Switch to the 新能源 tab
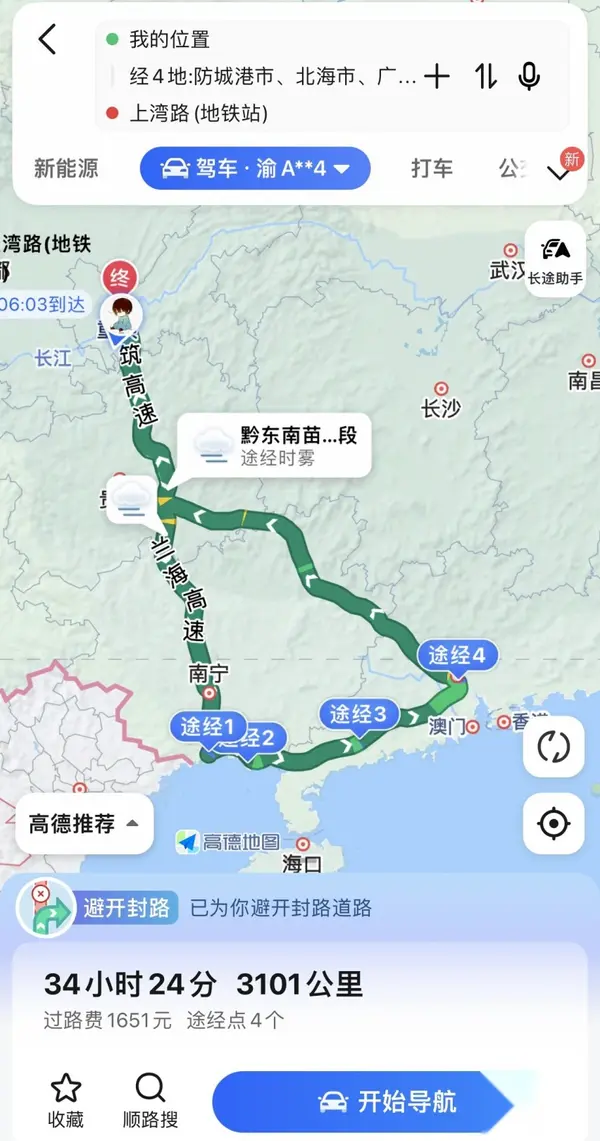This screenshot has width=600, height=1141. point(66,168)
